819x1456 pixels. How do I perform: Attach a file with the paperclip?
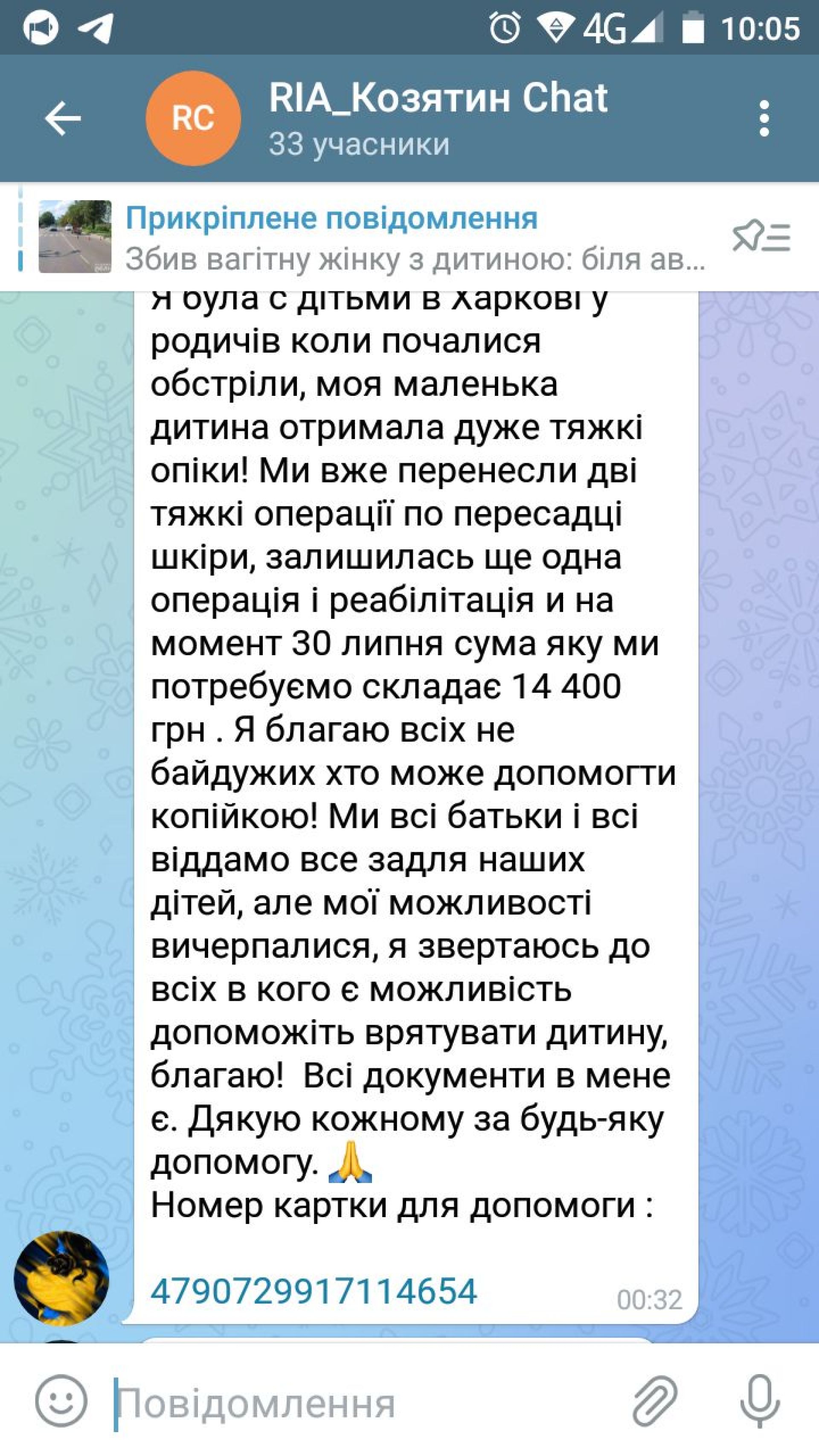[x=654, y=1402]
